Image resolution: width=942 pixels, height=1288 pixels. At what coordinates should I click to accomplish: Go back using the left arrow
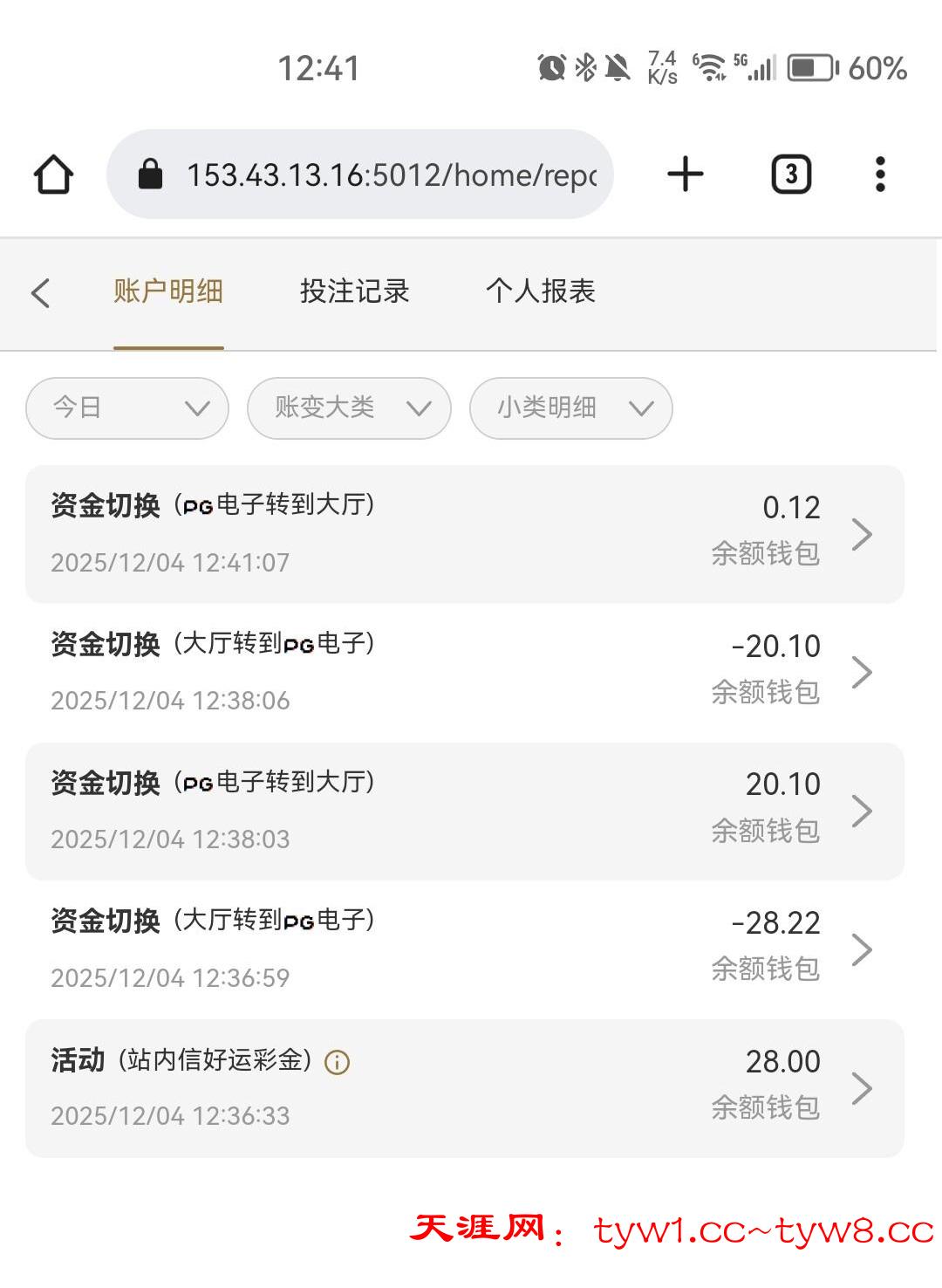40,292
